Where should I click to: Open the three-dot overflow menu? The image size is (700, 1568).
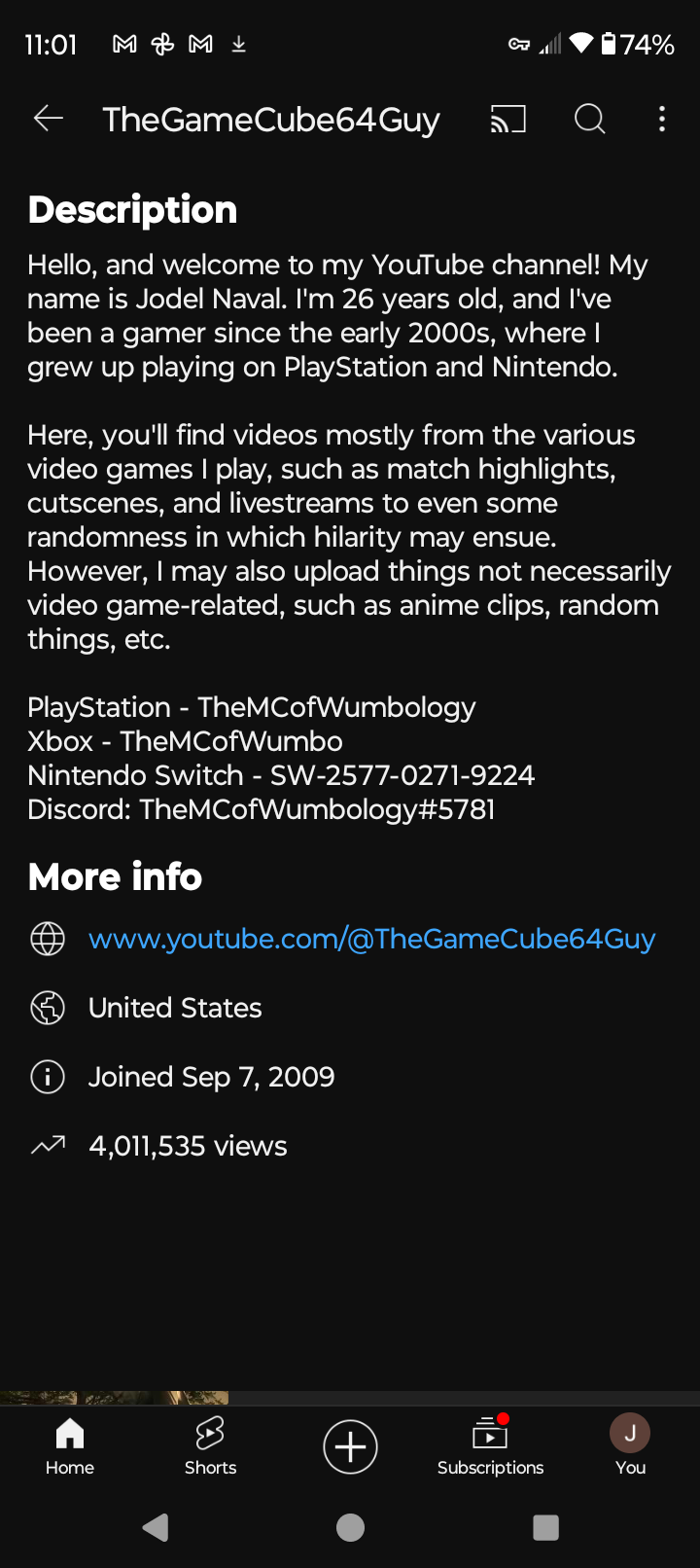click(662, 119)
